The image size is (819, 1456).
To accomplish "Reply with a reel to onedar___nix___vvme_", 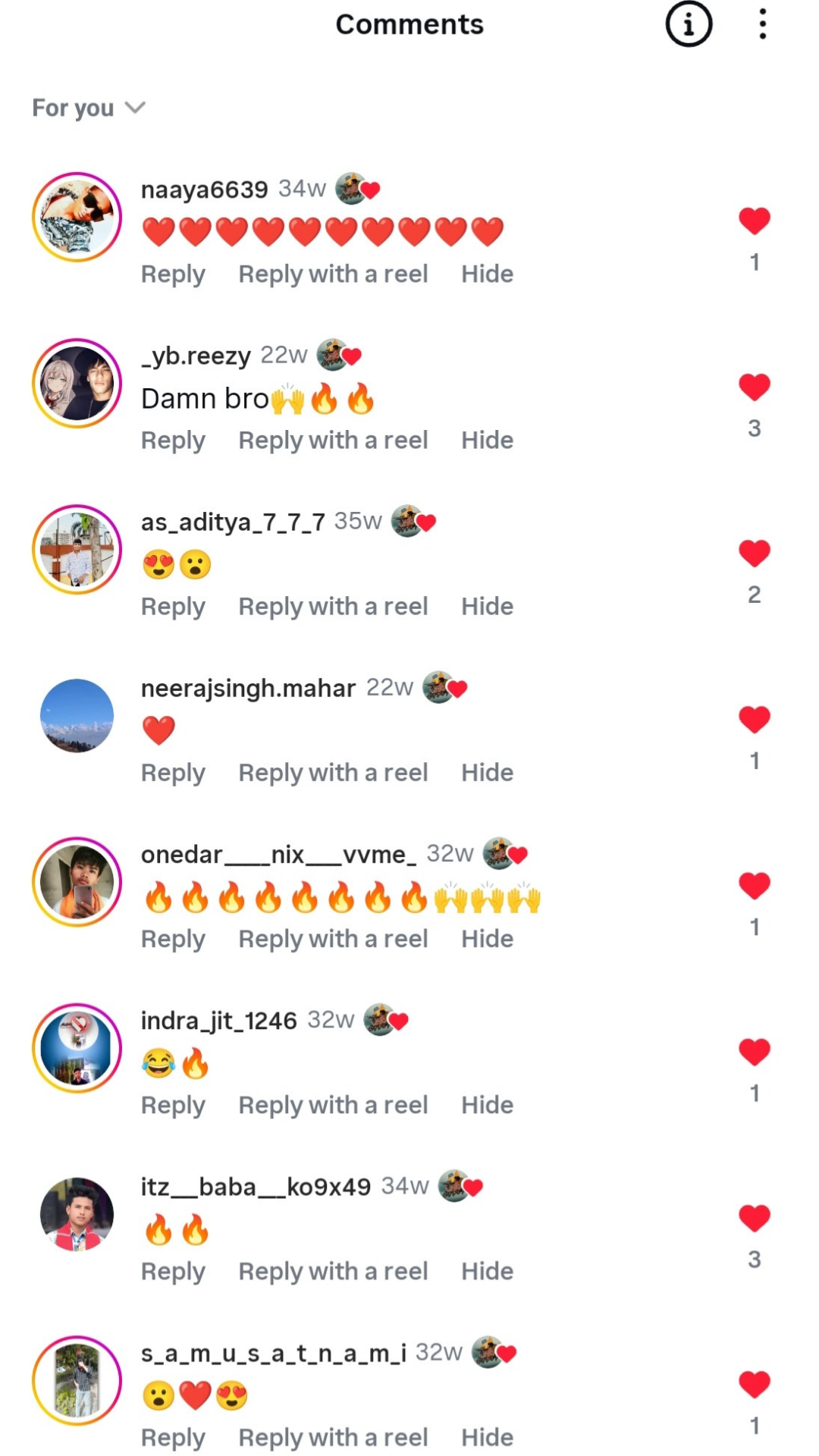I will click(333, 939).
